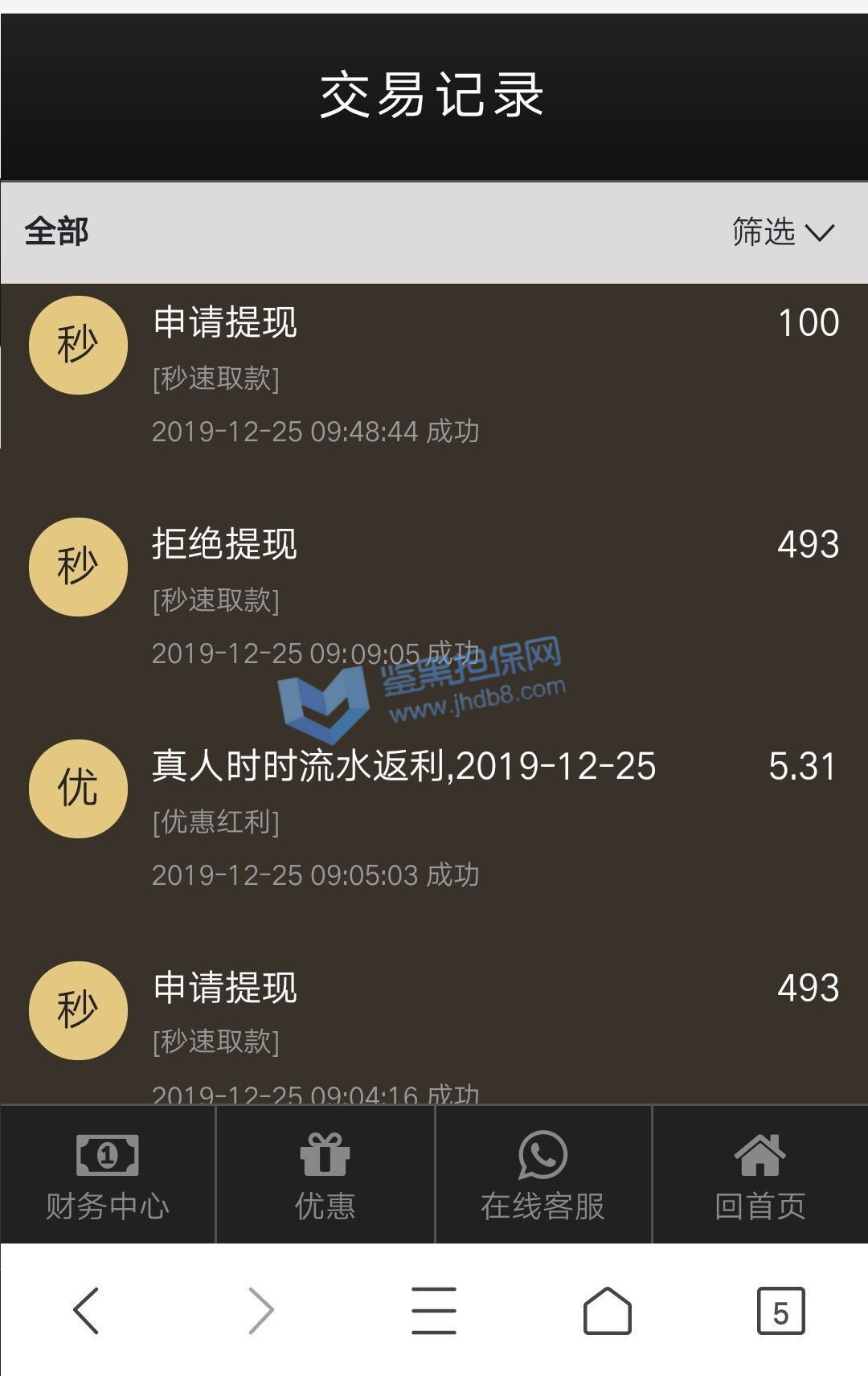The height and width of the screenshot is (1376, 868).
Task: Go back in the browser
Action: tap(86, 1311)
